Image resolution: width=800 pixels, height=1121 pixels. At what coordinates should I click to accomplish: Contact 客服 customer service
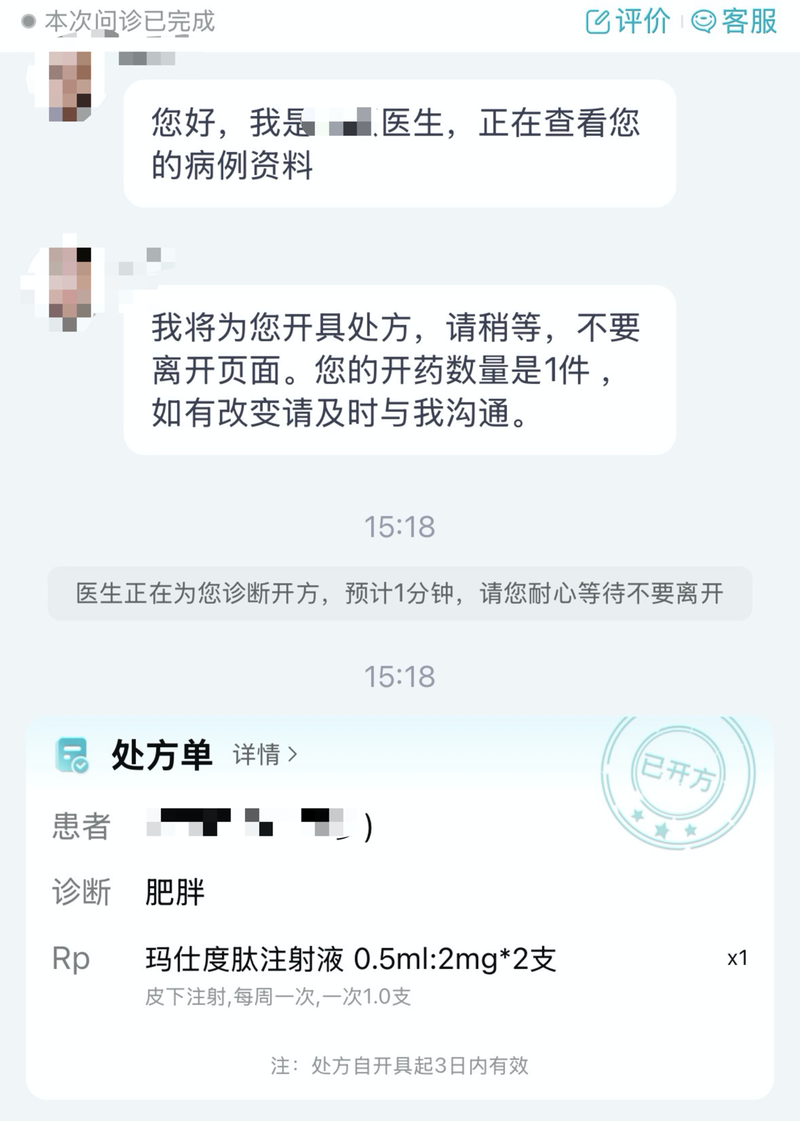click(x=735, y=21)
